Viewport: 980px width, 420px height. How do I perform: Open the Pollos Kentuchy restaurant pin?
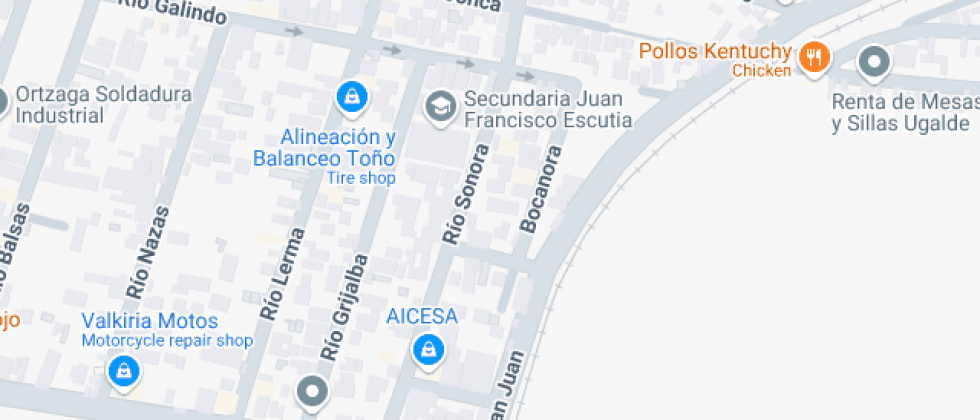click(x=815, y=58)
